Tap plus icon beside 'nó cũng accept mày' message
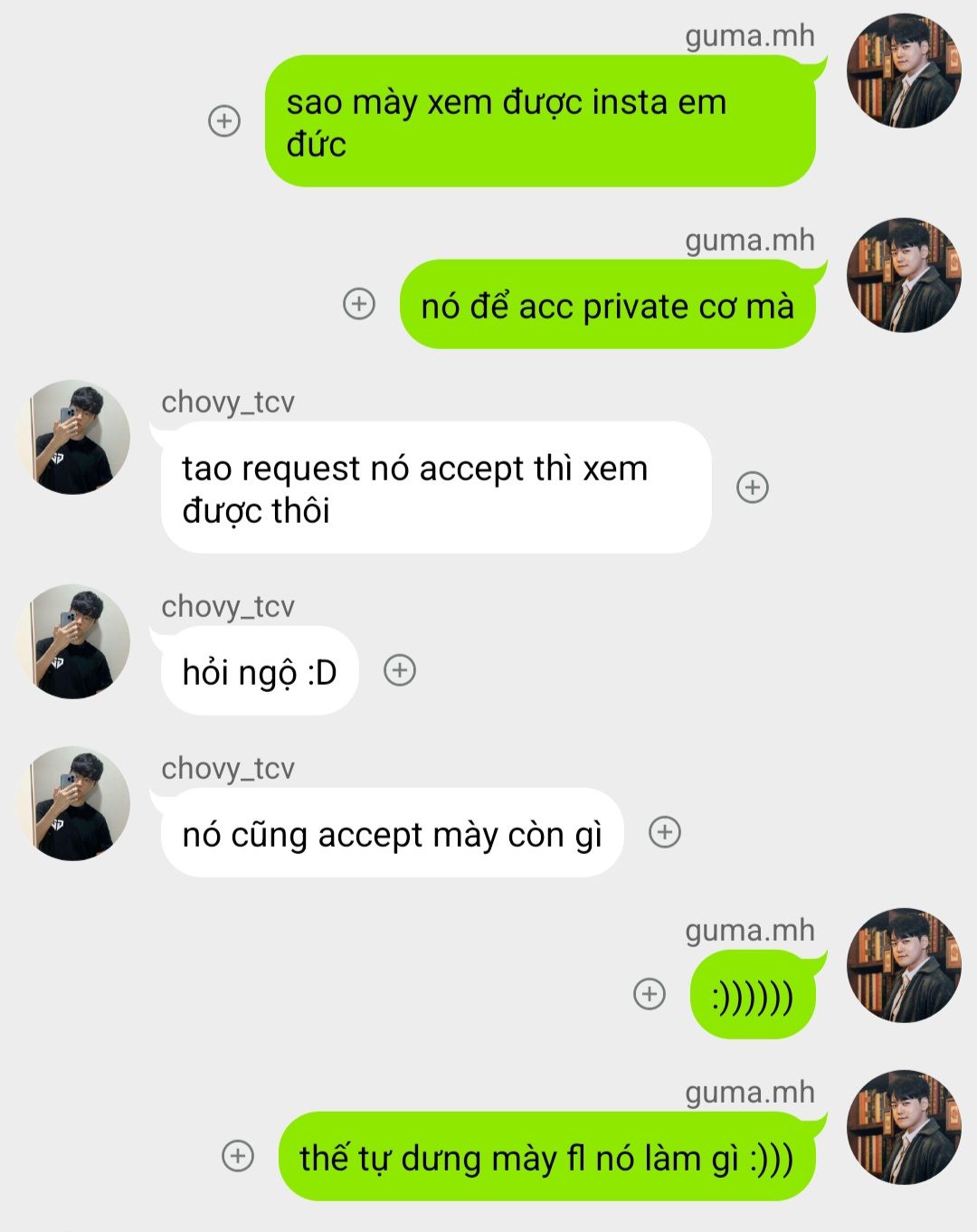 point(665,831)
